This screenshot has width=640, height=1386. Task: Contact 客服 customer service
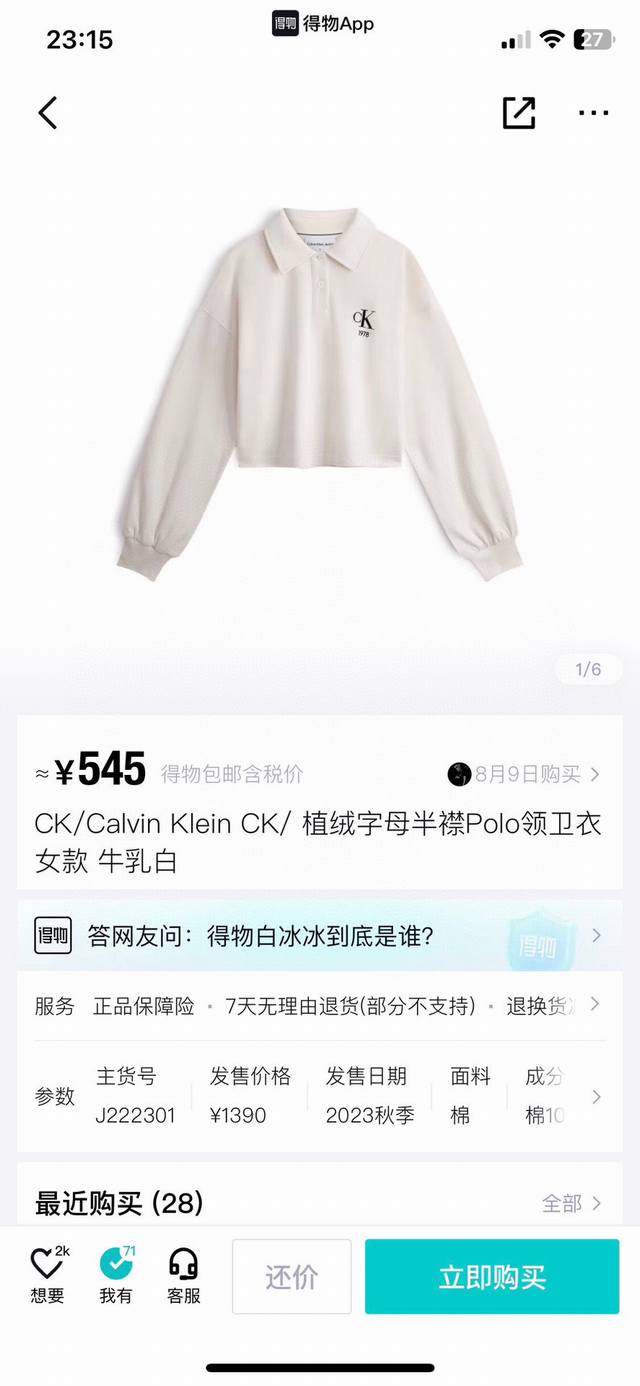coord(184,1276)
